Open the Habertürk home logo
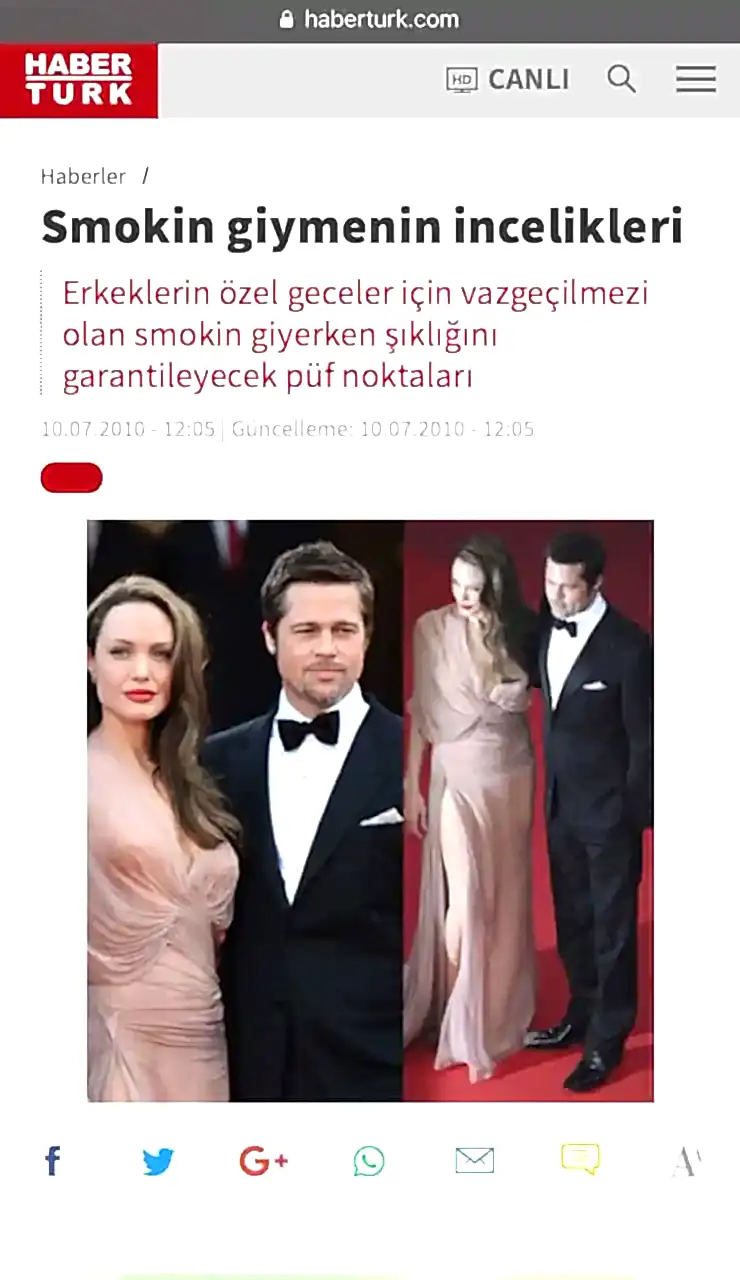 pos(79,80)
